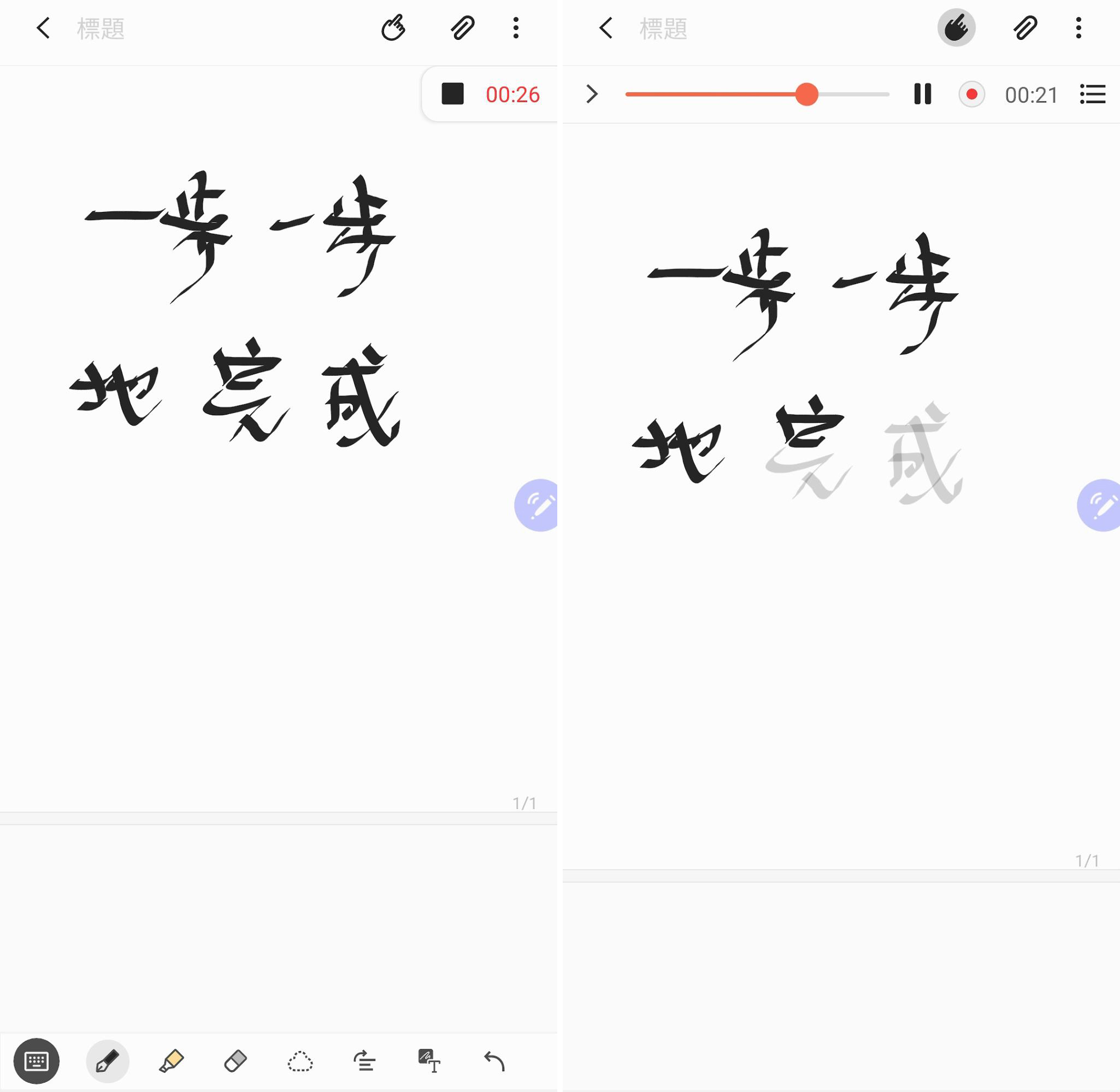Tap the red record button beside 00:21
Image resolution: width=1120 pixels, height=1092 pixels.
[971, 94]
